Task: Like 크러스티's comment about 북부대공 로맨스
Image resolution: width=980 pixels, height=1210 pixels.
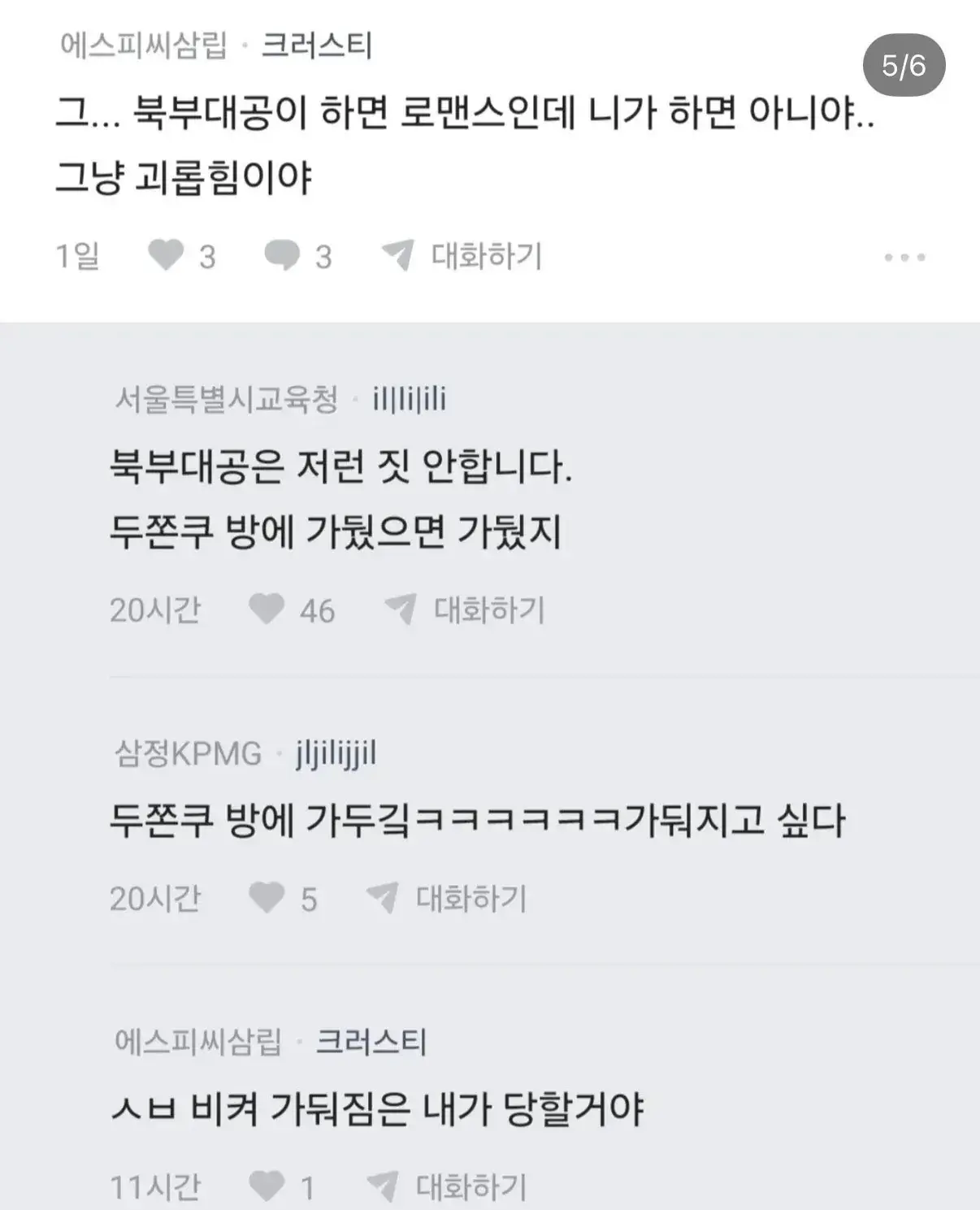Action: pyautogui.click(x=166, y=256)
